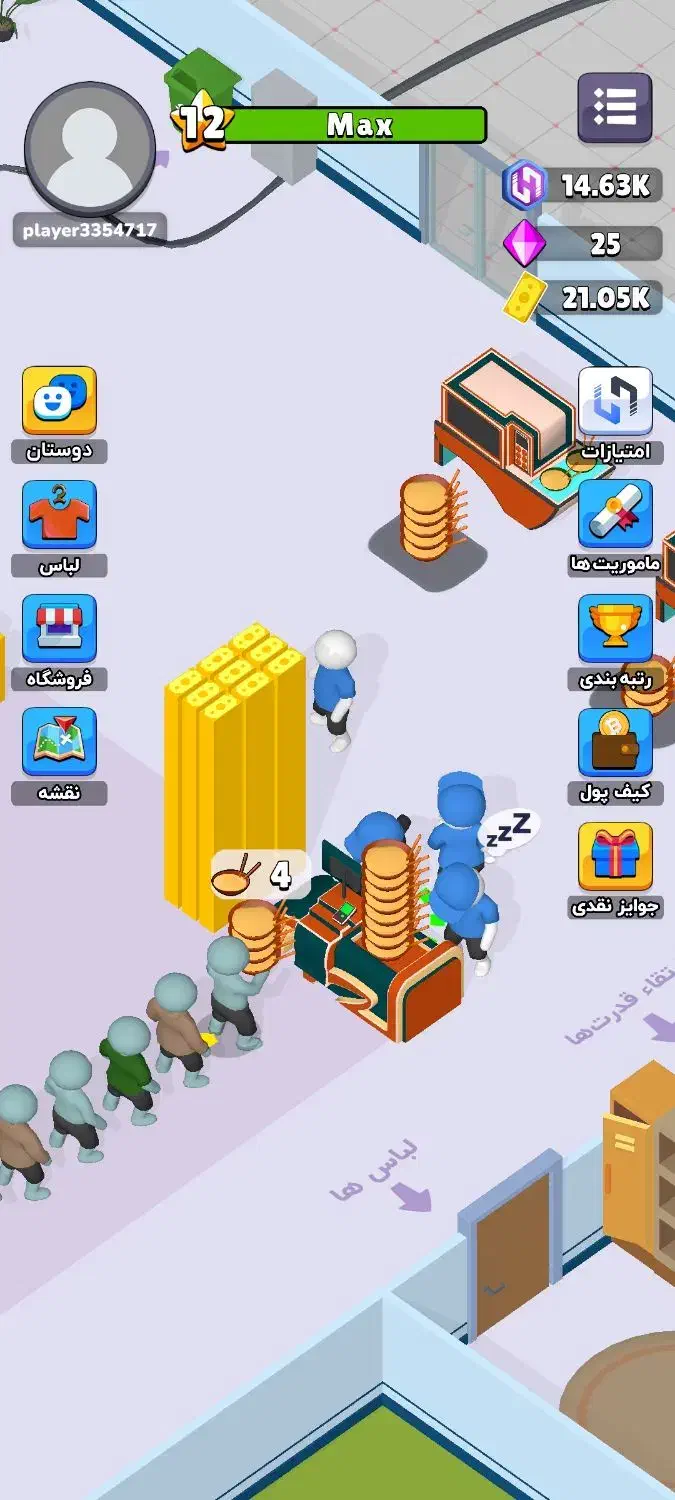Viewport: 675px width, 1500px height.
Task: Open the list menu button
Action: pyautogui.click(x=615, y=107)
